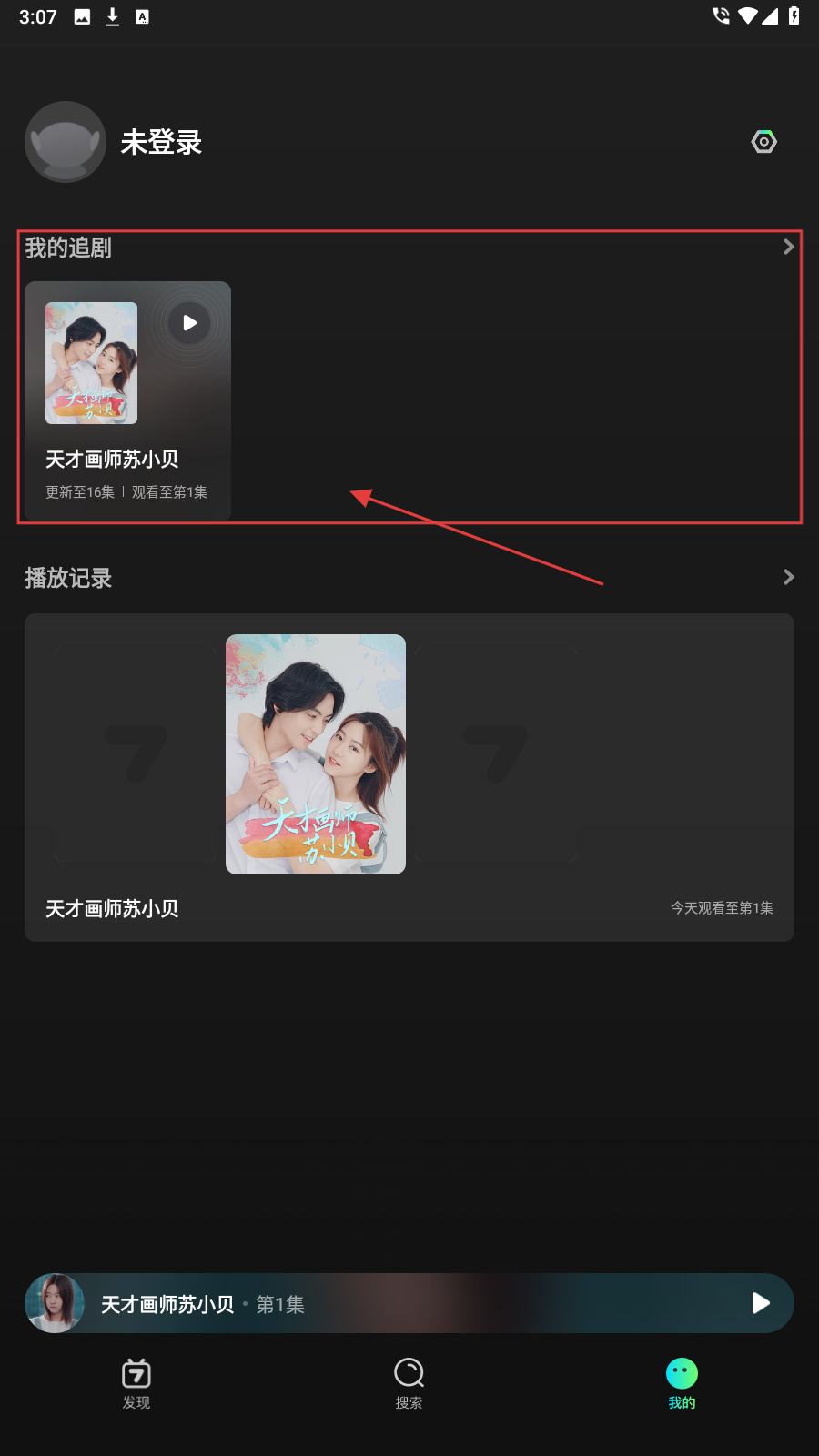Screen dimensions: 819x1456
Task: Switch to the 发现 tab
Action: coord(136,1383)
